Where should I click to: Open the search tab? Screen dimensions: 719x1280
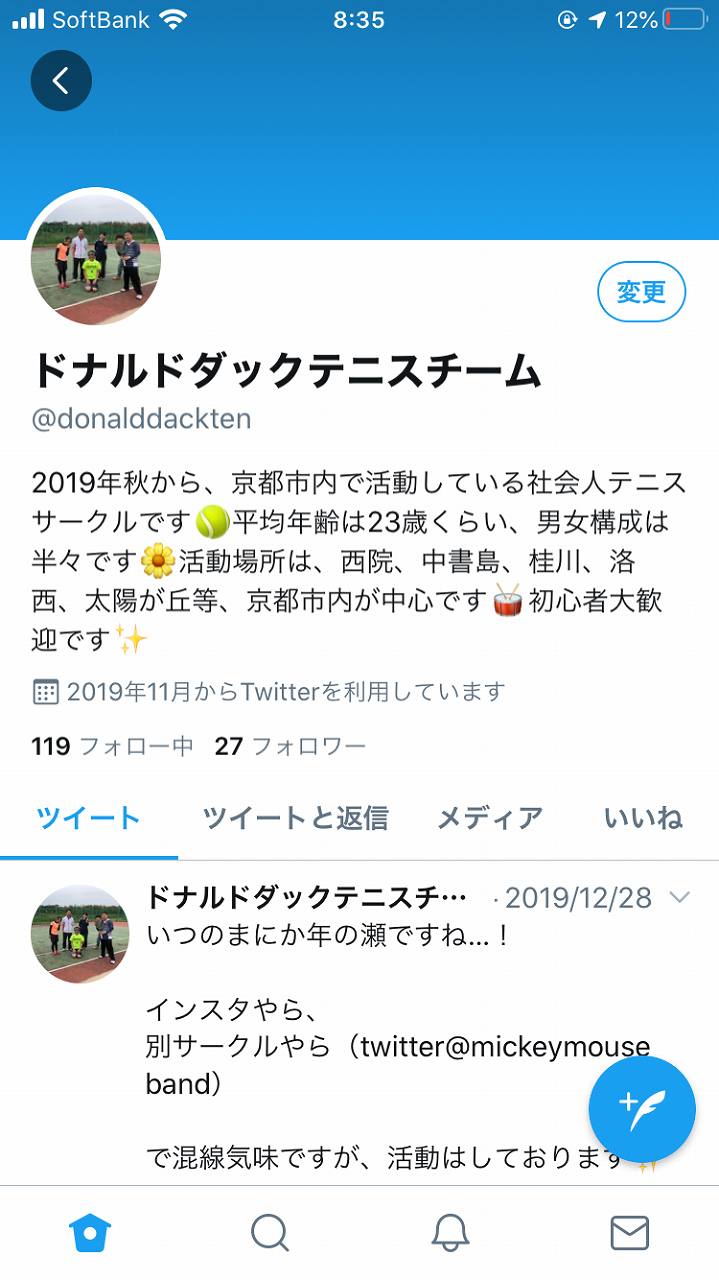(x=270, y=1233)
